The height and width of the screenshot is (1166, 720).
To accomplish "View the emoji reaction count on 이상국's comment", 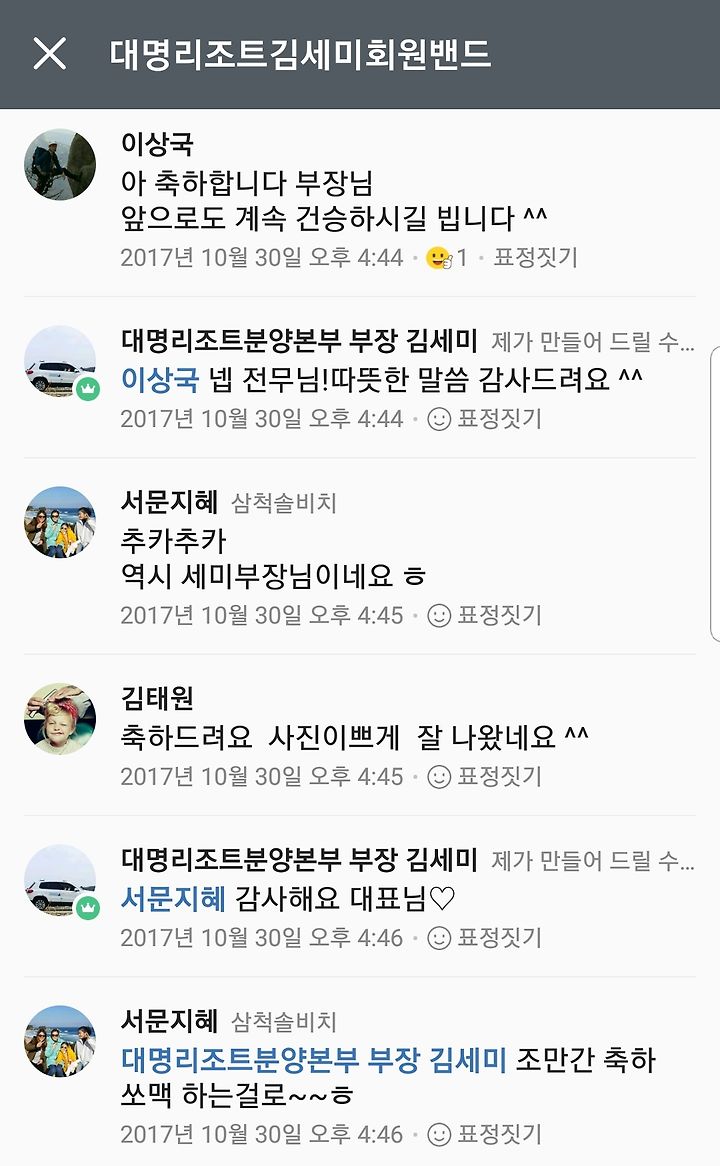I will click(447, 257).
